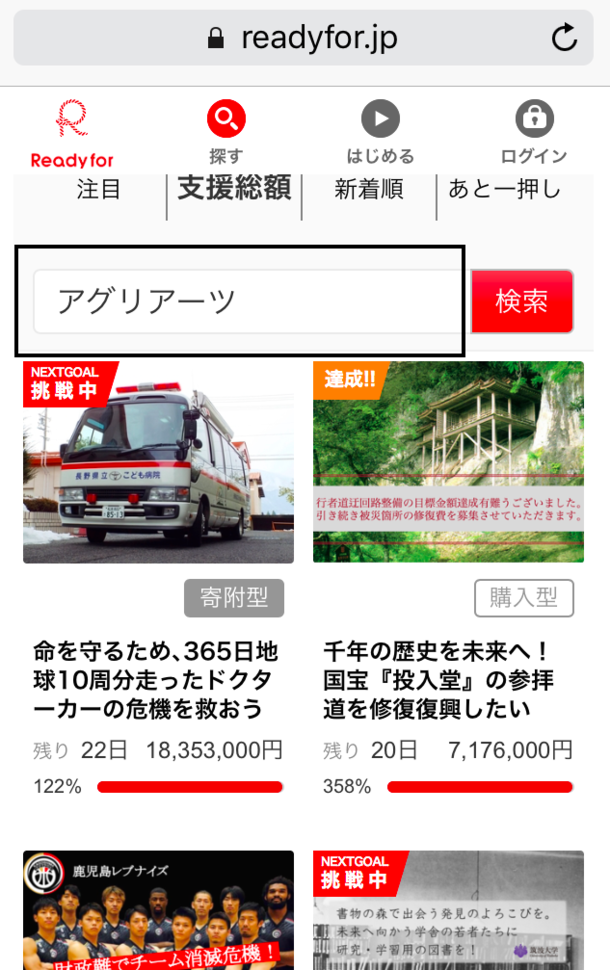View the 鹿児島レブナイズ project card
Image resolution: width=610 pixels, height=970 pixels.
(x=158, y=910)
